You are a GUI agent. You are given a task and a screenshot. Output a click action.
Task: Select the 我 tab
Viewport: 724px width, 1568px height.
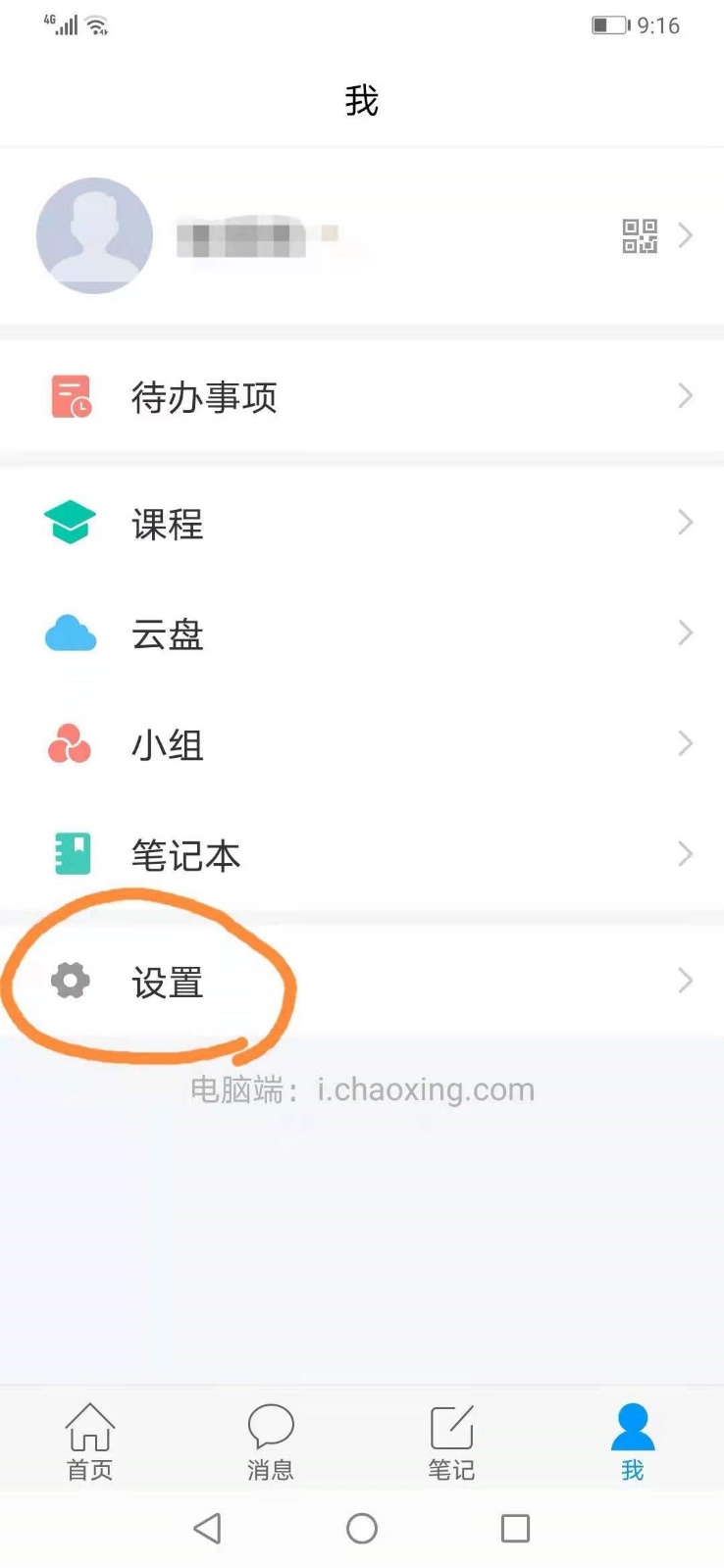[633, 1440]
